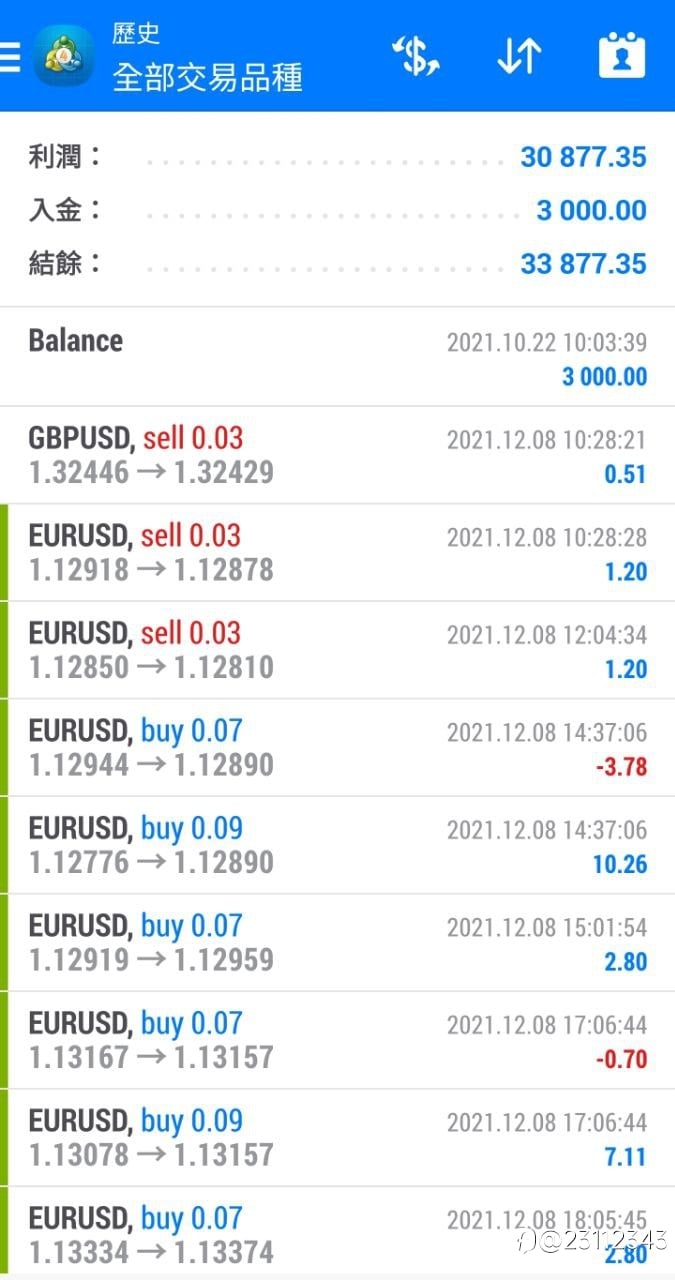The height and width of the screenshot is (1280, 675).
Task: Open the EURUSD buy 0.09 trade with 10.26 profit
Action: pyautogui.click(x=337, y=845)
